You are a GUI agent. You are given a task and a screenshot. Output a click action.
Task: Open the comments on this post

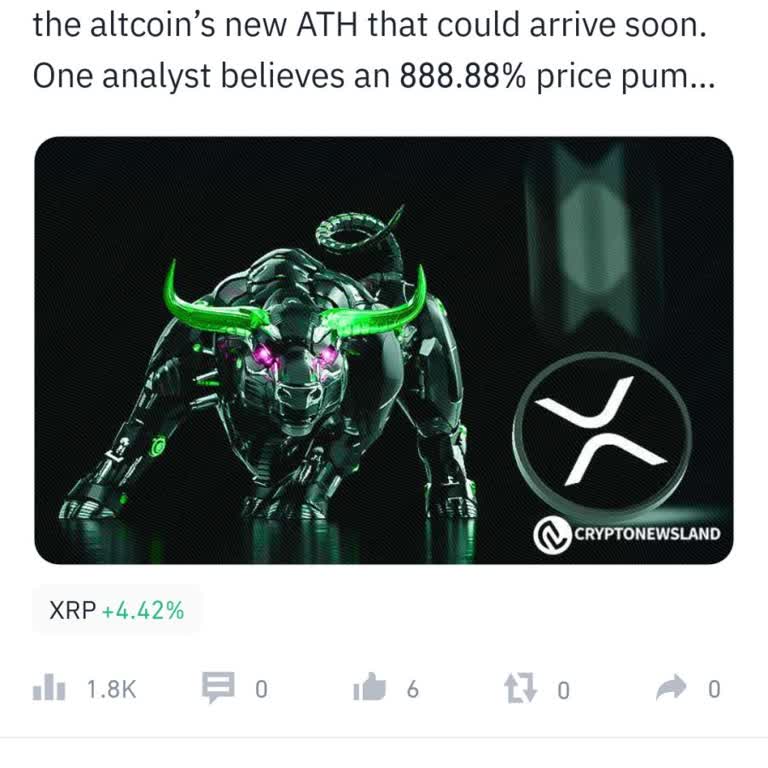(218, 688)
